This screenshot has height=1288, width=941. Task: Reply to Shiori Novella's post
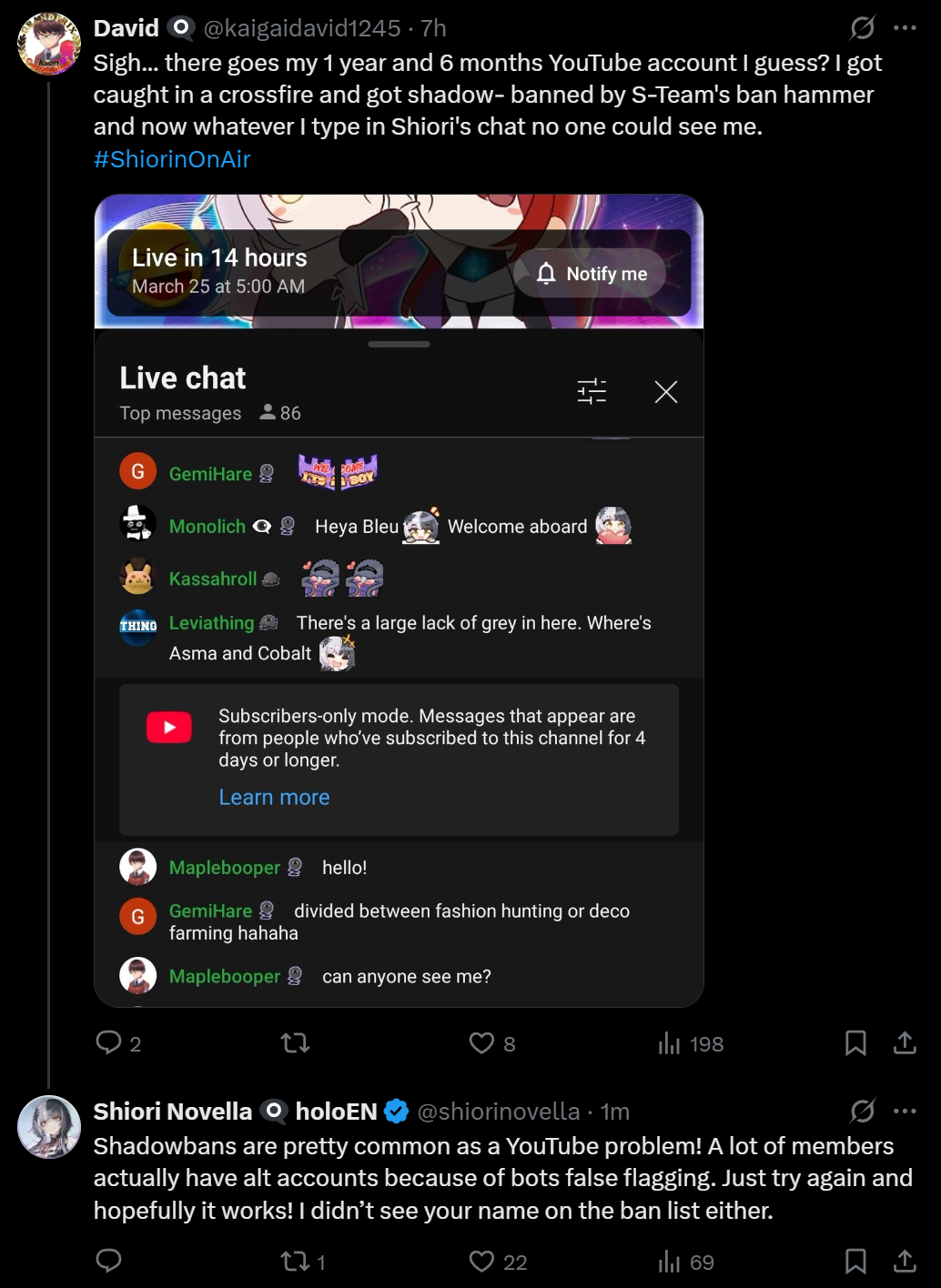click(x=109, y=1261)
